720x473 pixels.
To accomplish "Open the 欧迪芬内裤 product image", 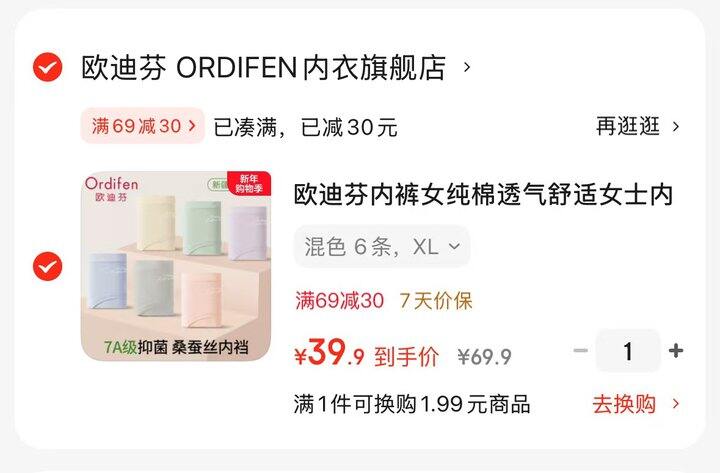I will [x=177, y=266].
